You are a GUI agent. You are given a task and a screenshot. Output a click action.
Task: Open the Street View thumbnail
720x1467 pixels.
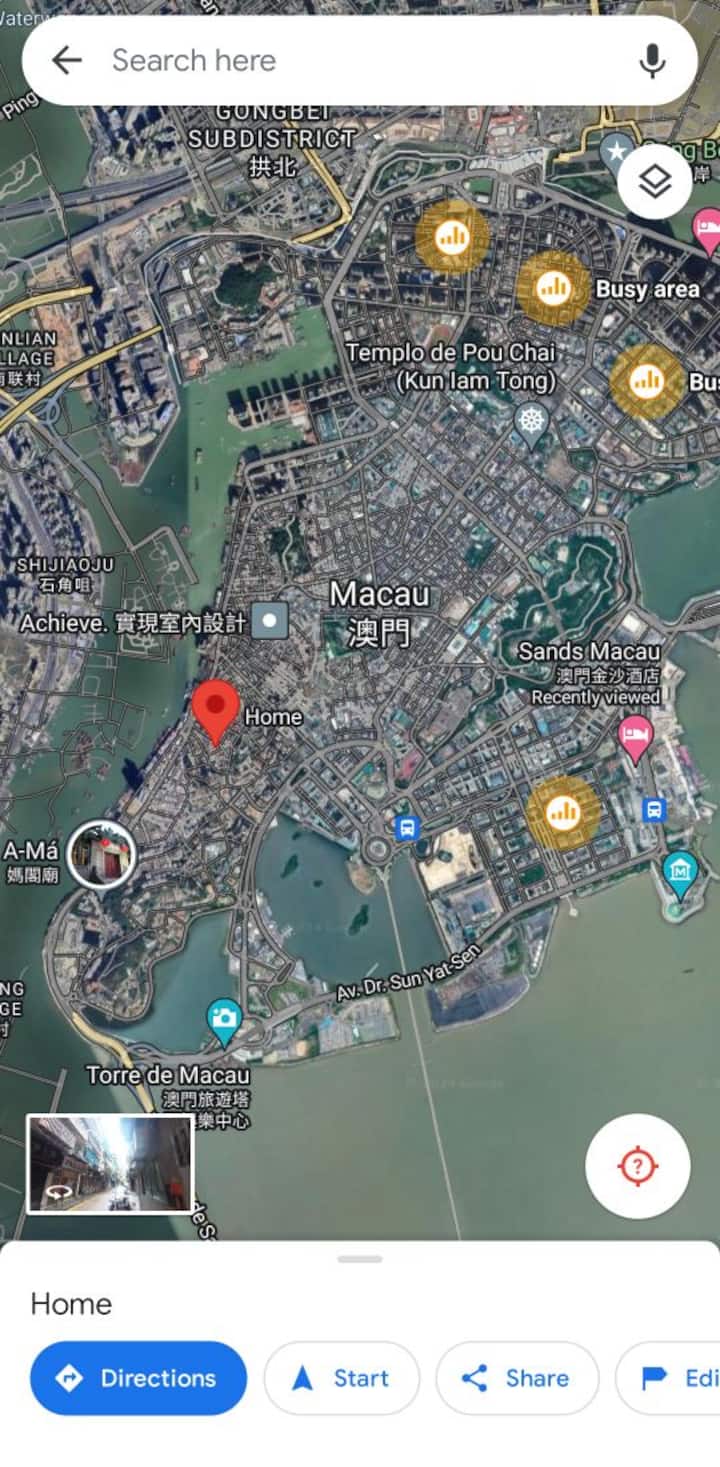coord(110,1164)
